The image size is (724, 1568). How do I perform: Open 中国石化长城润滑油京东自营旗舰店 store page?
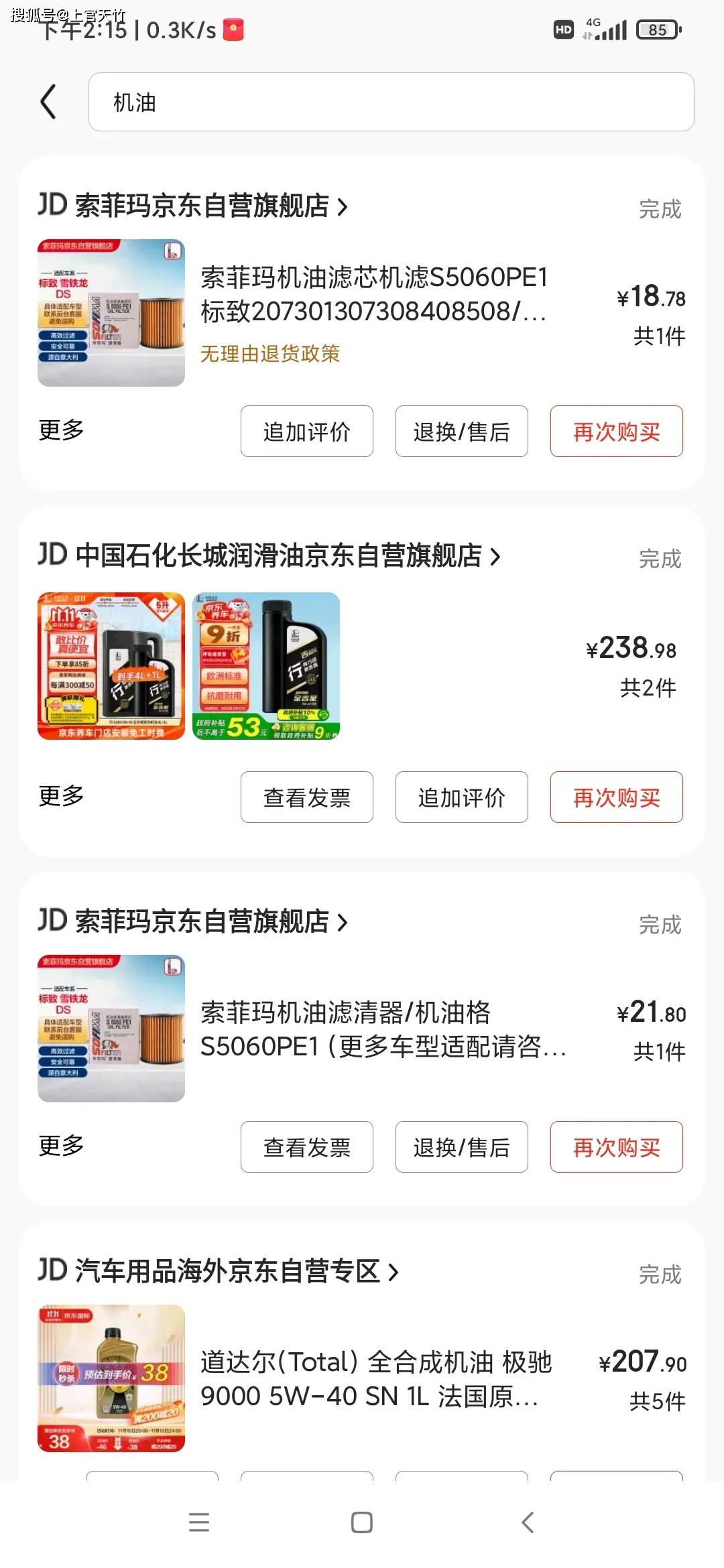point(269,556)
